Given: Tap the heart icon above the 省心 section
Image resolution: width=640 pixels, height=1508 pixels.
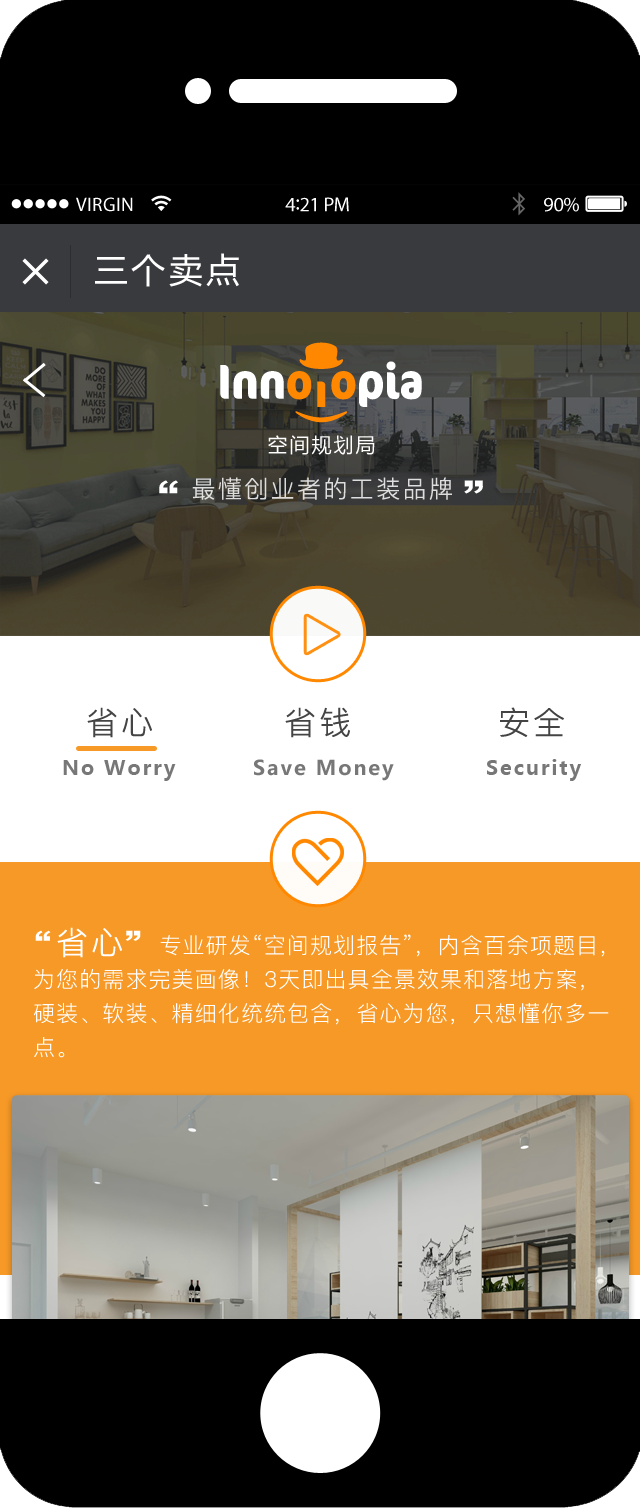Looking at the screenshot, I should (318, 859).
